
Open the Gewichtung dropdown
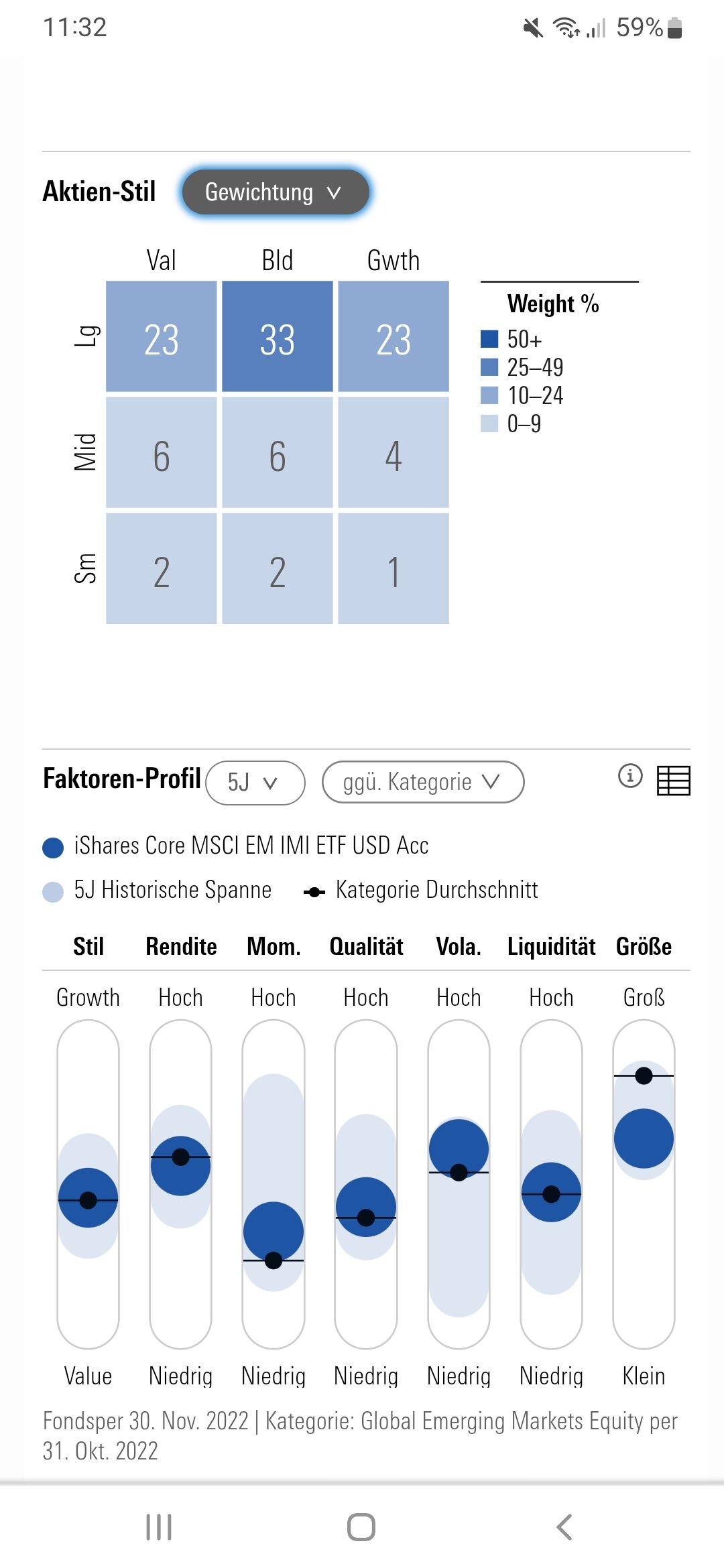tap(275, 192)
